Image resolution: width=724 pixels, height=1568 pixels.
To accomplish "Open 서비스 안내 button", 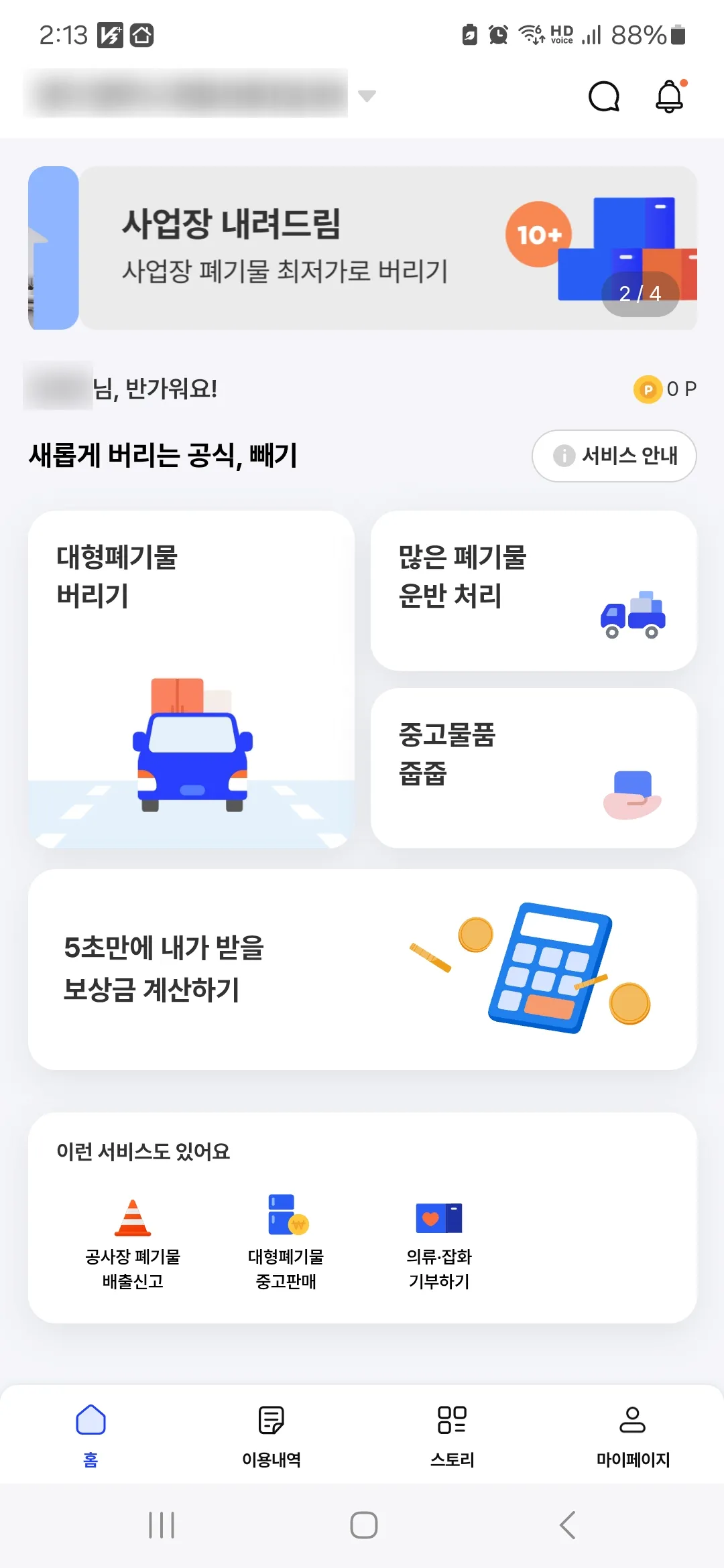I will (x=614, y=456).
